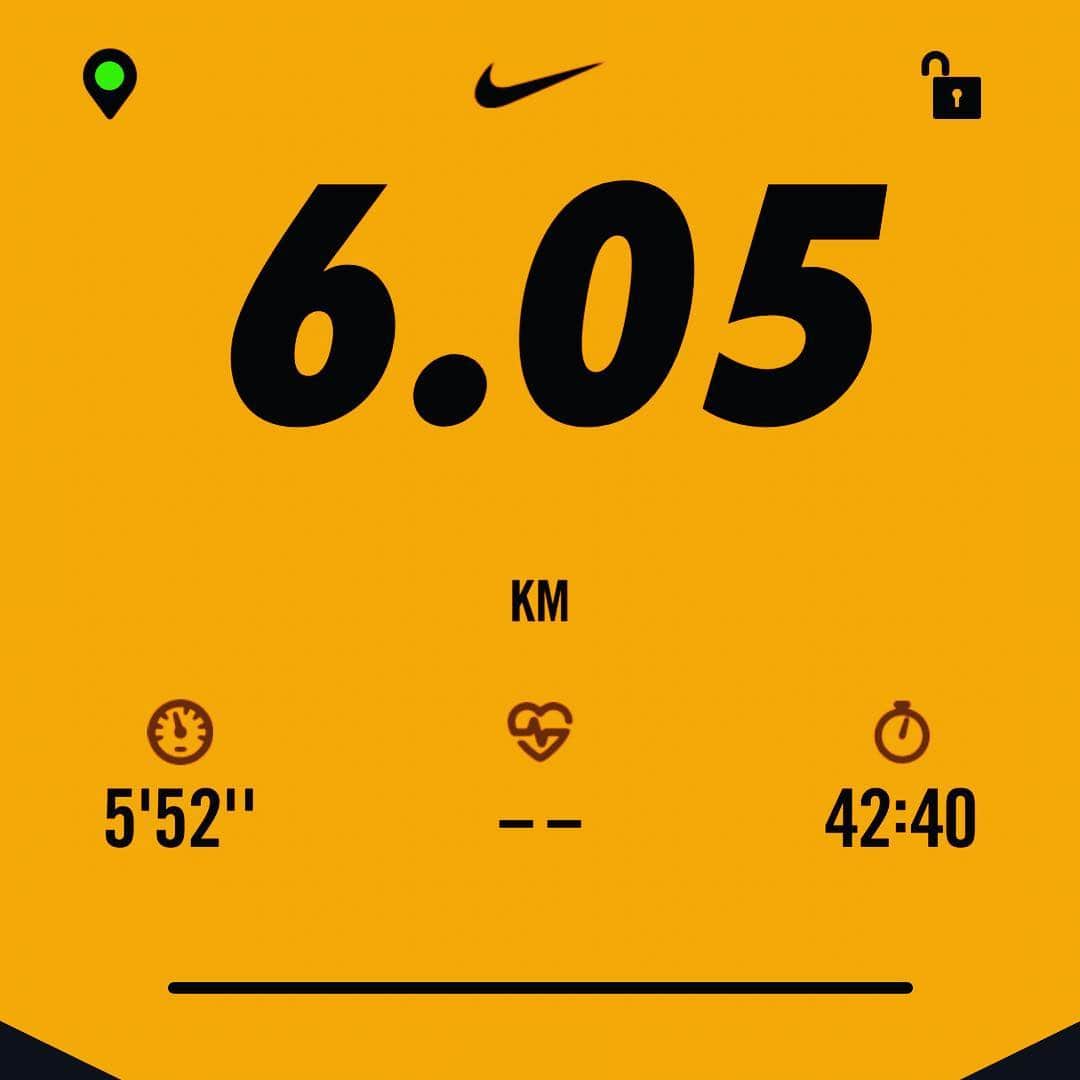Tap the padlock icon to lock screen
1080x1080 pixels.
[x=955, y=88]
